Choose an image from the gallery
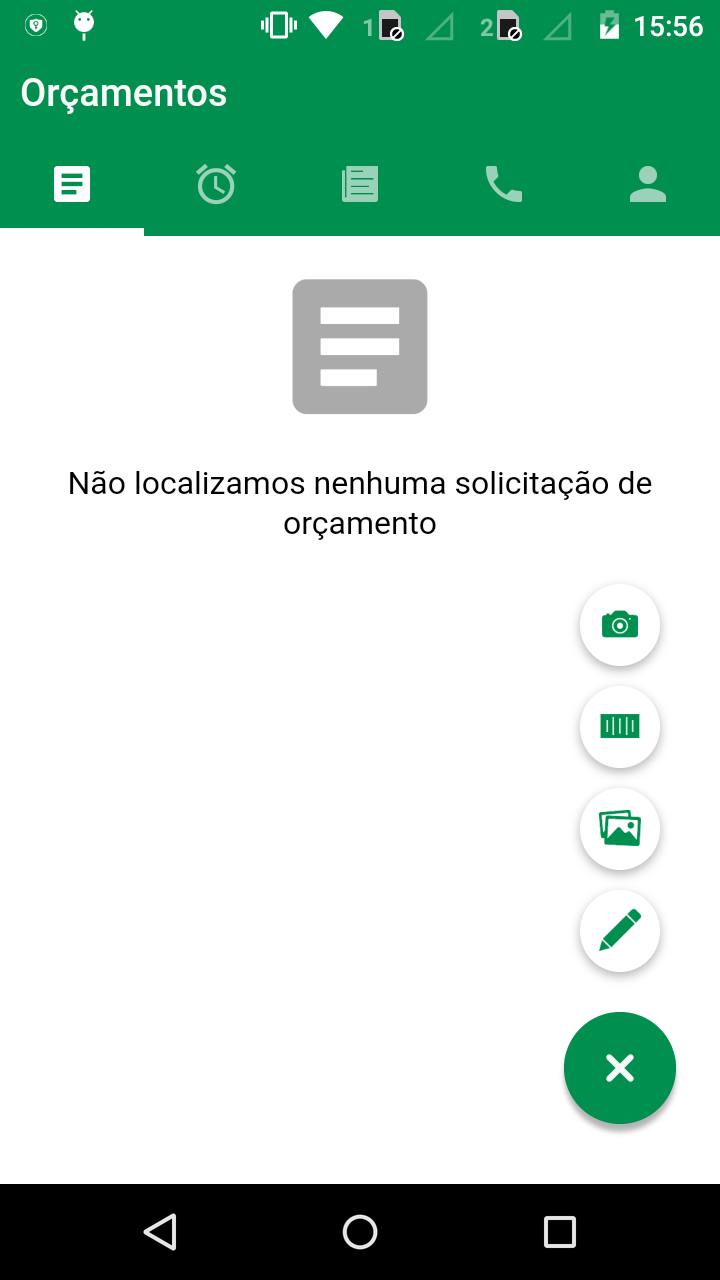Image resolution: width=720 pixels, height=1280 pixels. point(620,829)
